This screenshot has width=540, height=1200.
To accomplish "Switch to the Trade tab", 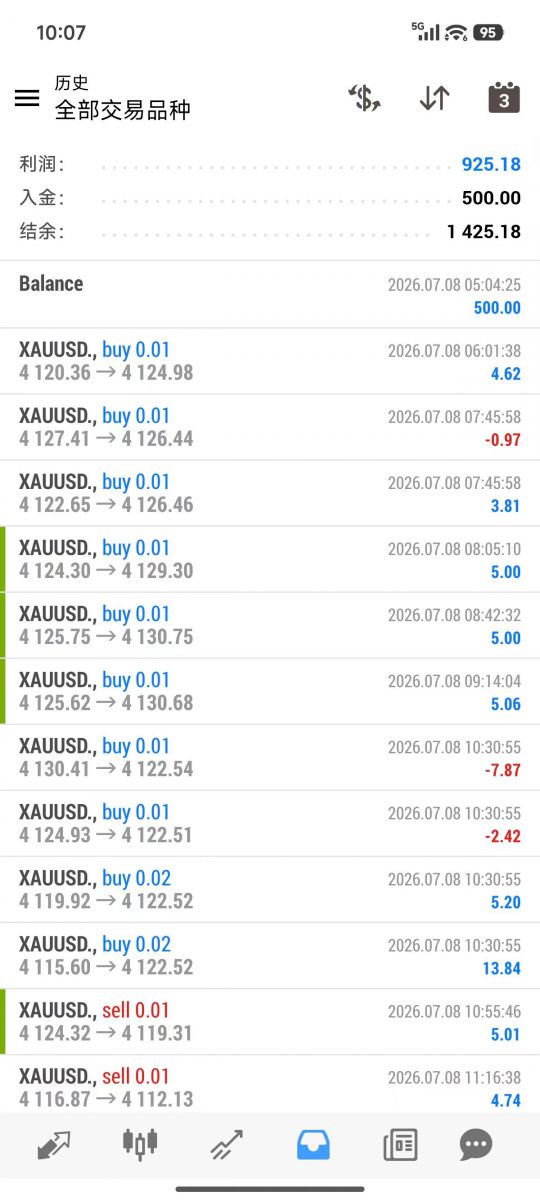I will click(227, 1144).
